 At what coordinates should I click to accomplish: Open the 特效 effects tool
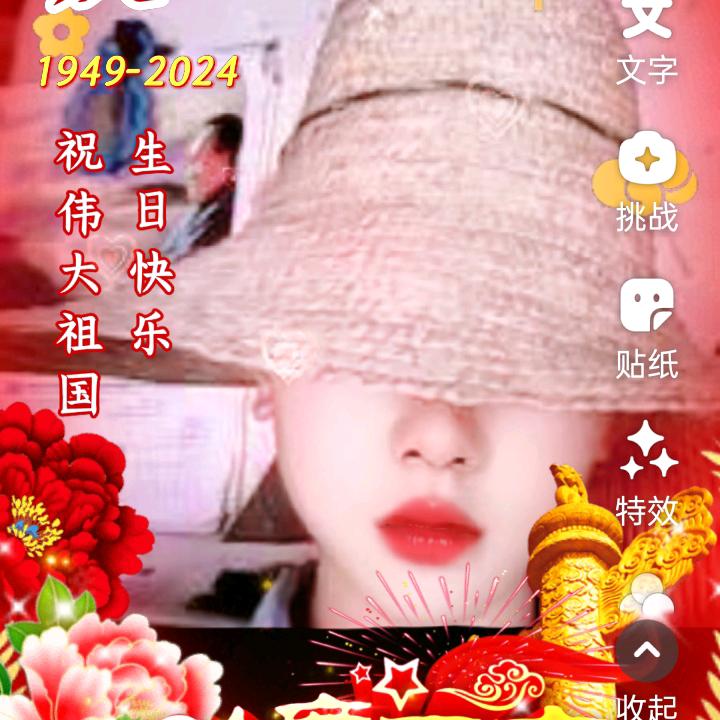pos(647,474)
